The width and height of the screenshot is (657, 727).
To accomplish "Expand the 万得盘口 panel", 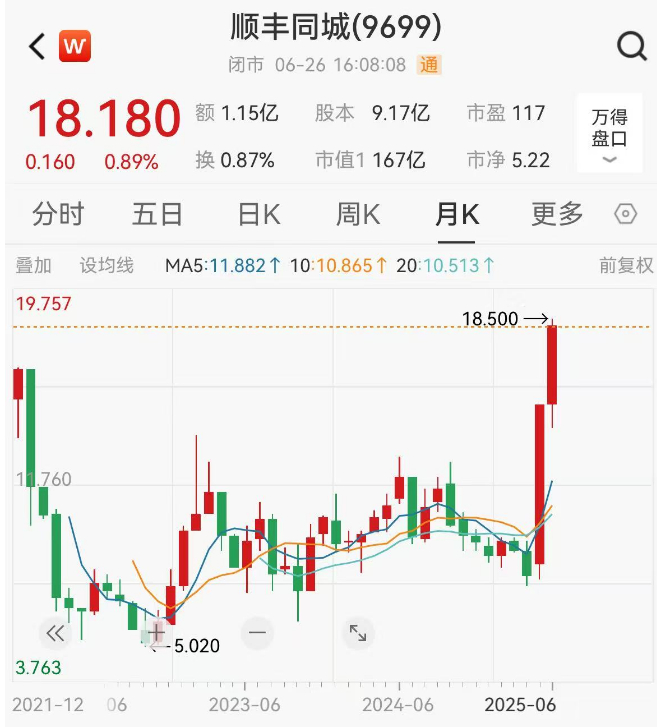I will click(x=610, y=134).
